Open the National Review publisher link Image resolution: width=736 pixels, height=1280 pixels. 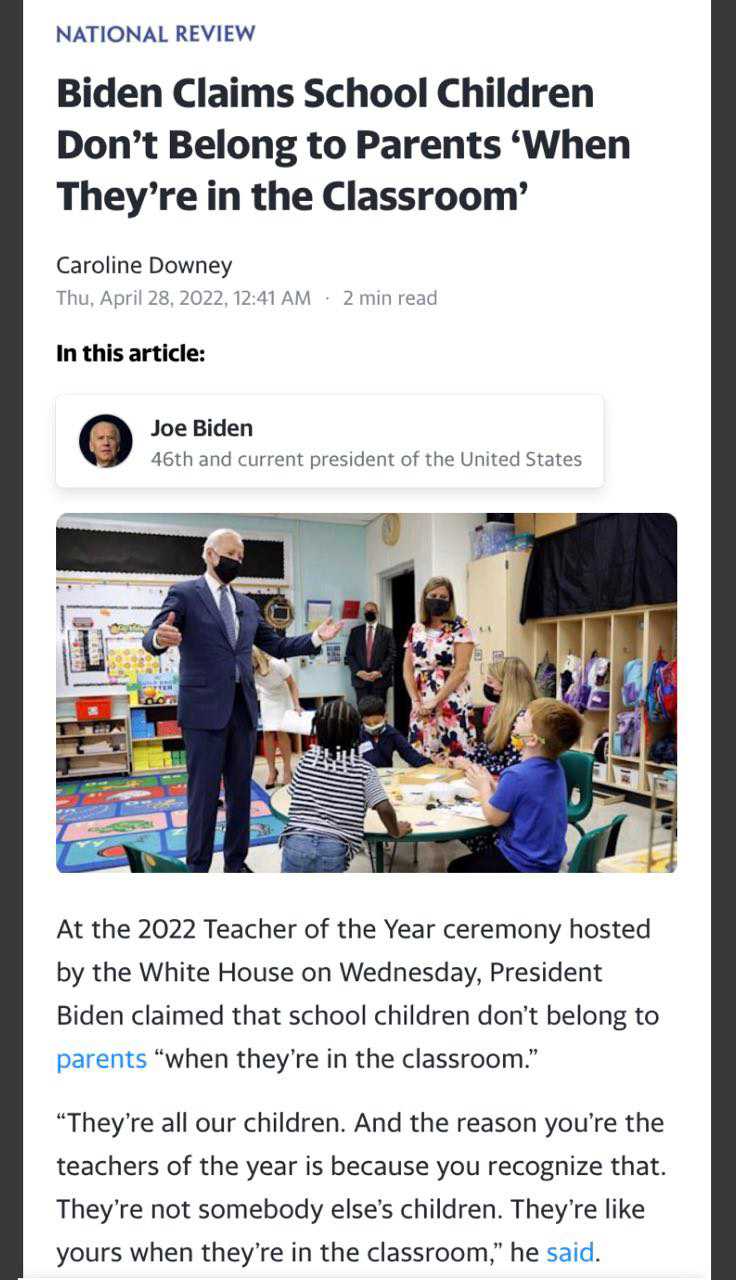(156, 34)
